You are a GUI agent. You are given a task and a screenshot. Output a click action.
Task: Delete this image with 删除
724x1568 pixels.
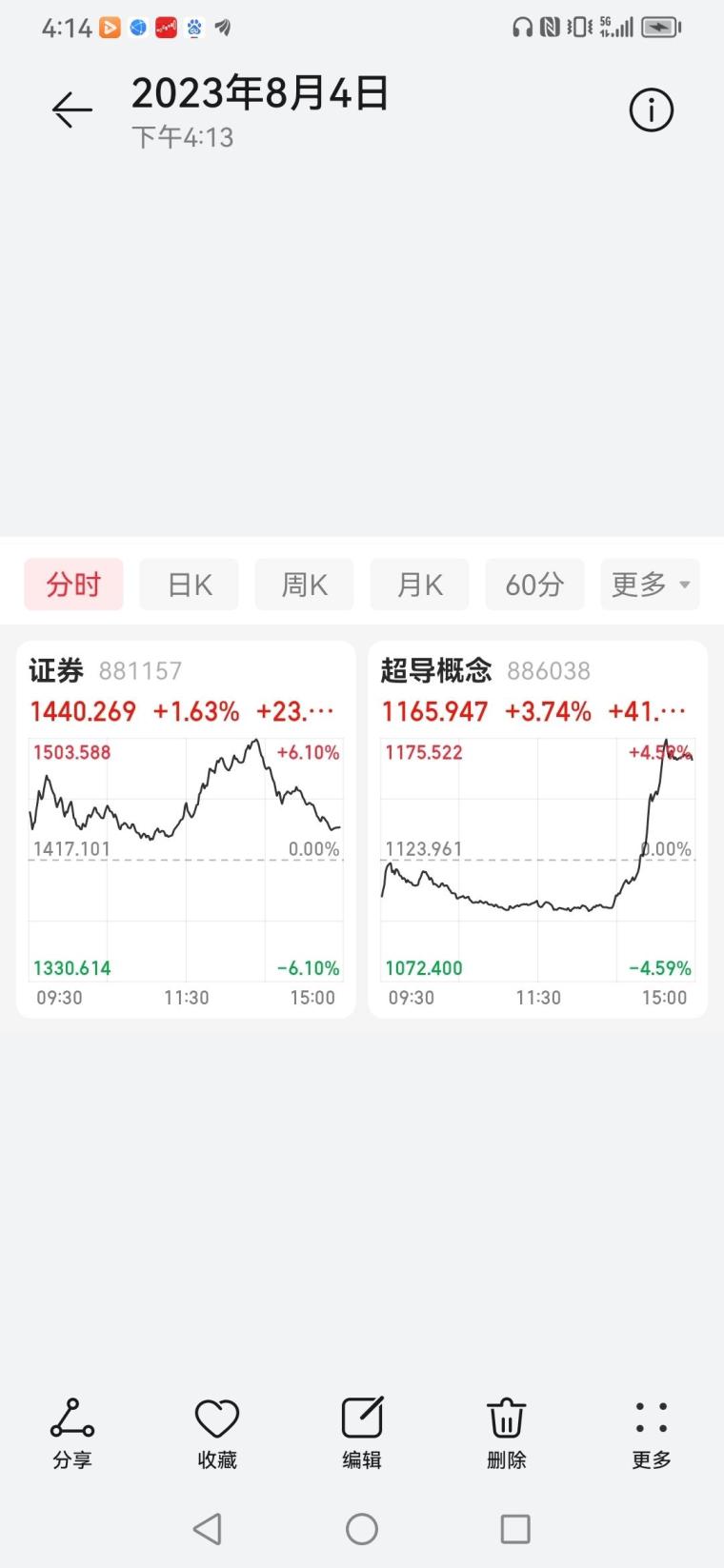507,1434
